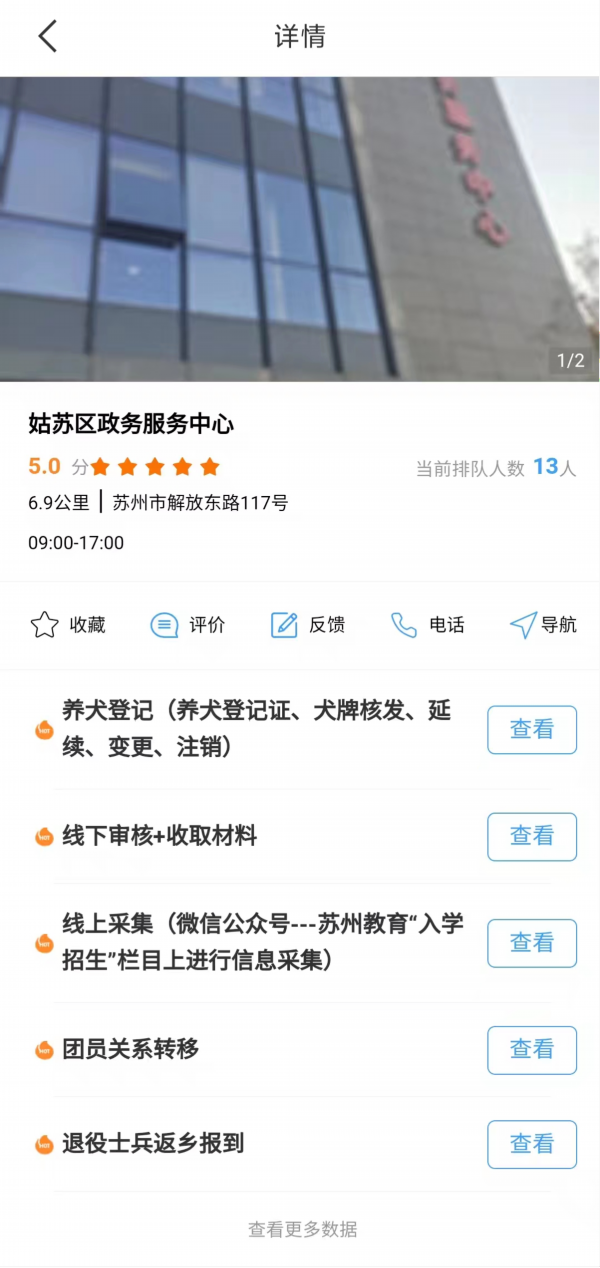The width and height of the screenshot is (600, 1268).
Task: Tap 查看 for 线下审核+收取材料
Action: point(532,836)
